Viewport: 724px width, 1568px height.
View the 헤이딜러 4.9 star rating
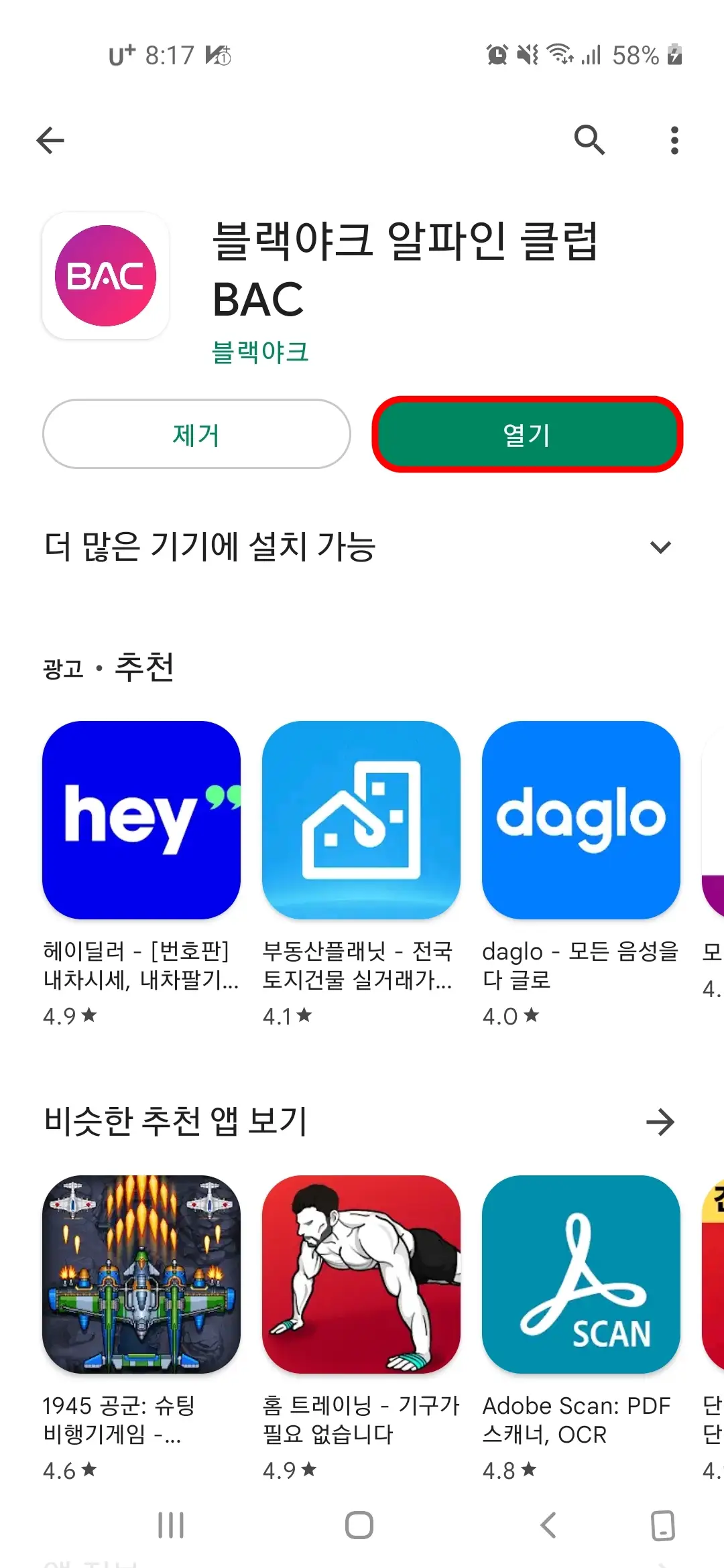tap(68, 1016)
